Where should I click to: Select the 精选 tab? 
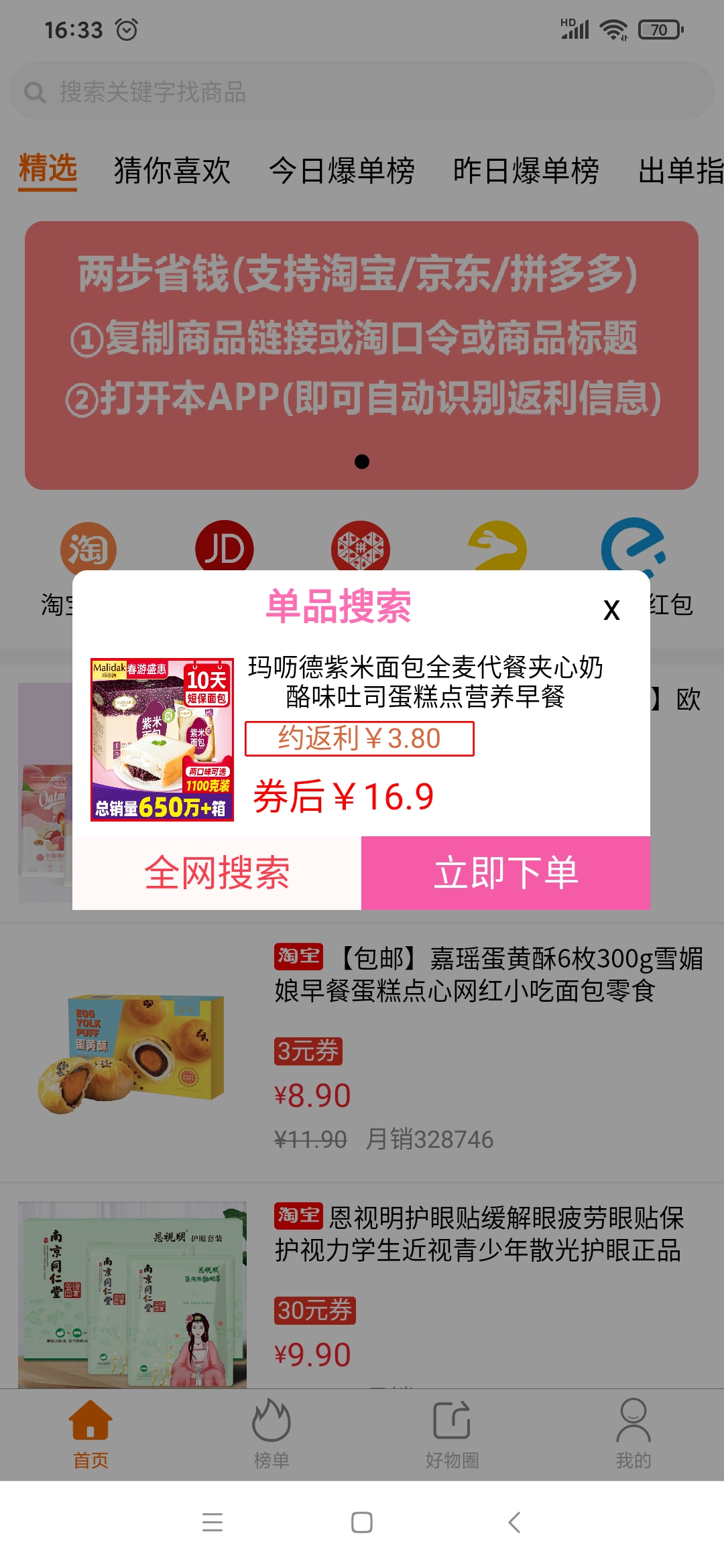[x=48, y=169]
